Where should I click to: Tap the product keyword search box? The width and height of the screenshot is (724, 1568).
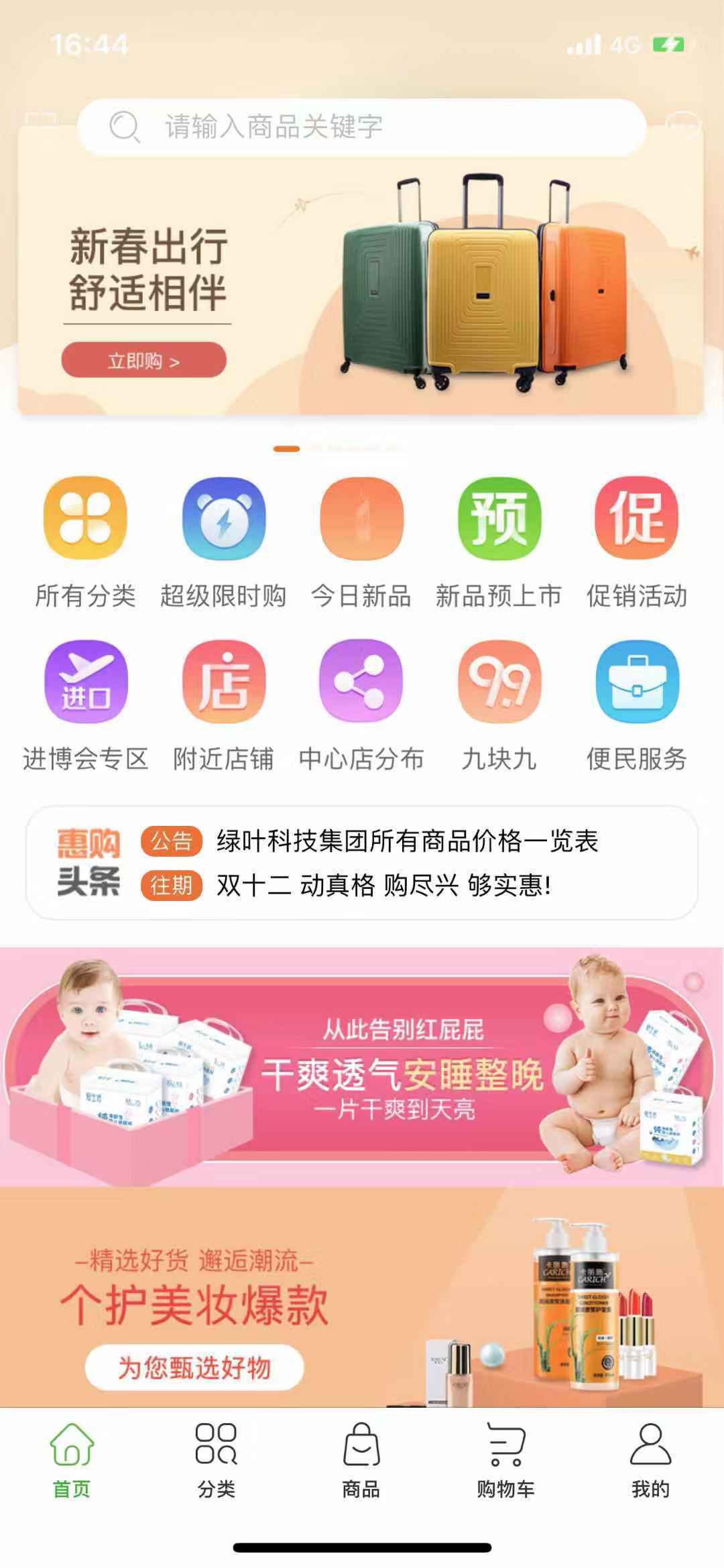pyautogui.click(x=362, y=127)
